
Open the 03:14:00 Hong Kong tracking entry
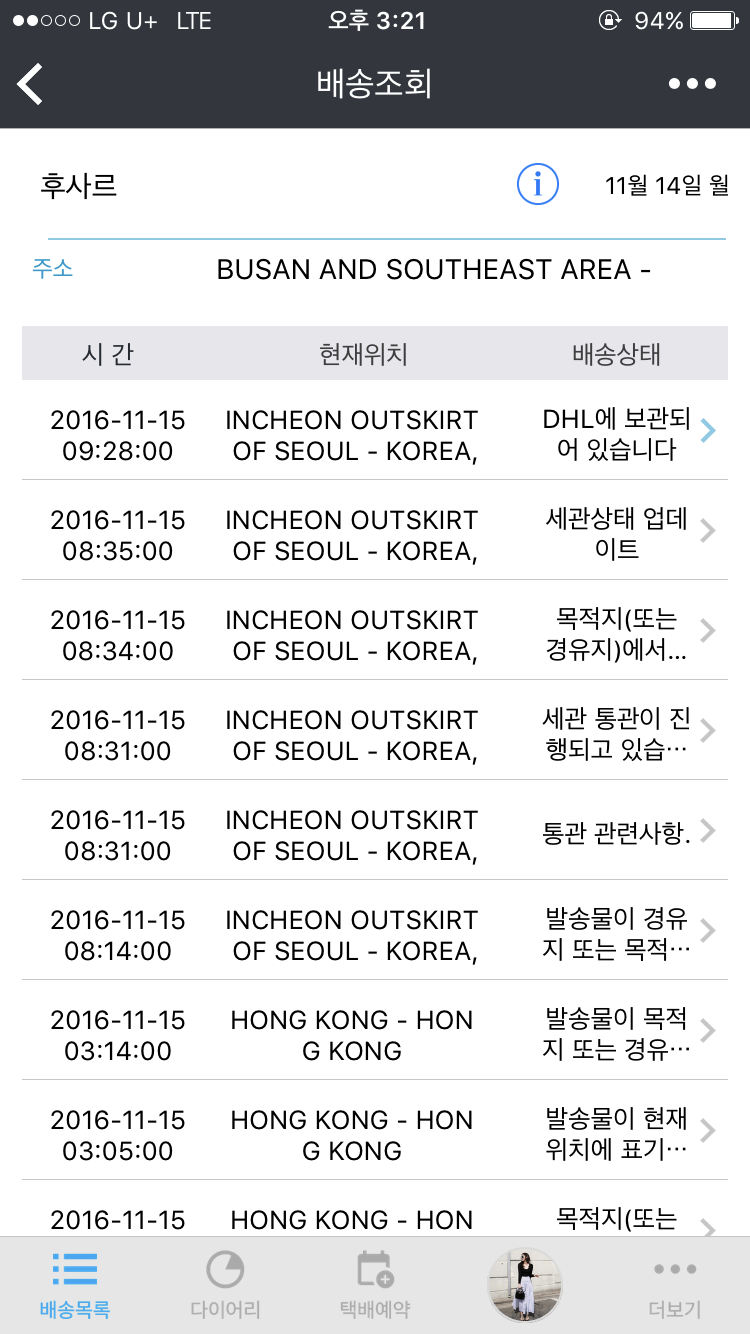pyautogui.click(x=375, y=1035)
